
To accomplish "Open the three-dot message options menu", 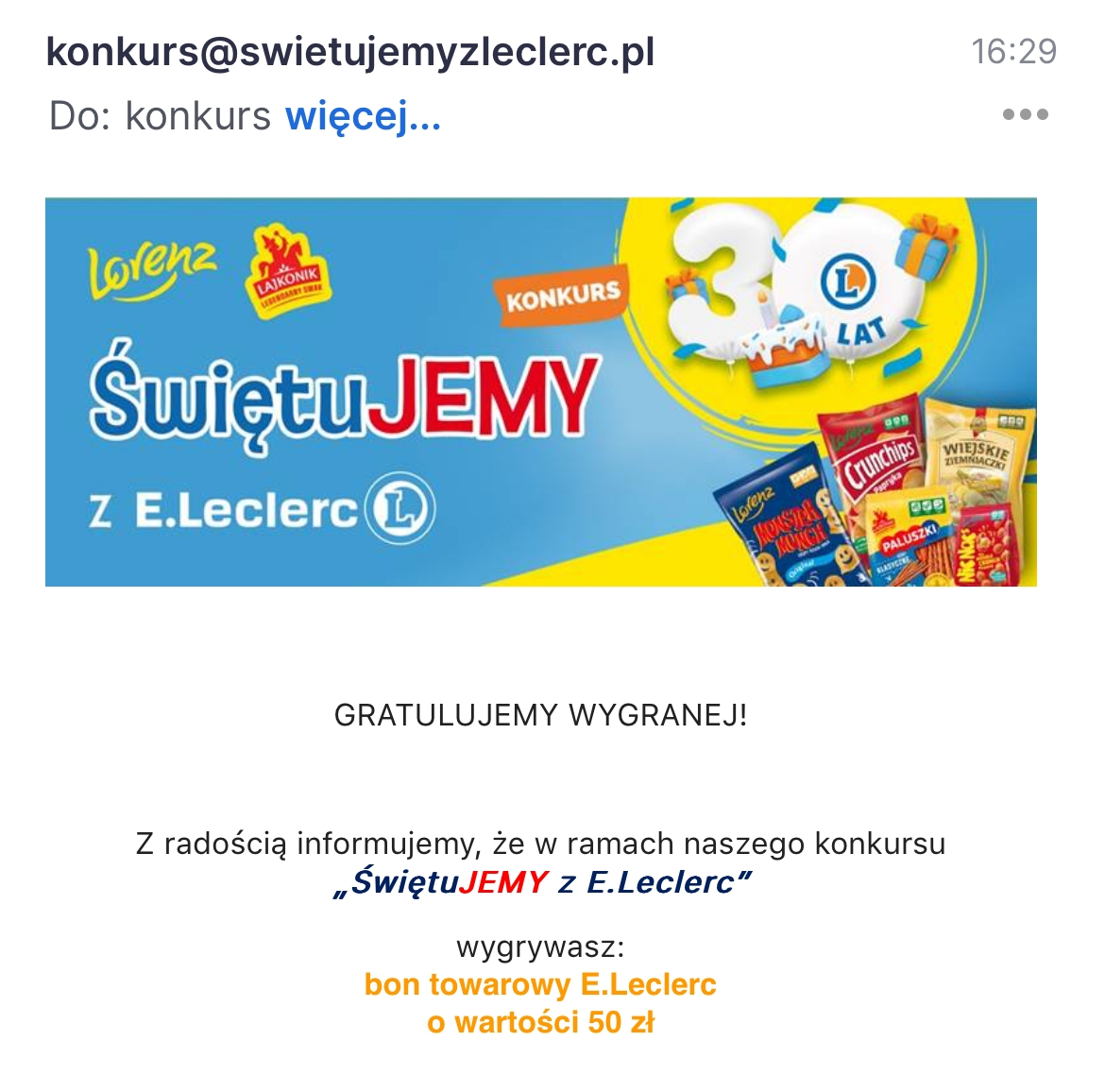I will 1025,115.
